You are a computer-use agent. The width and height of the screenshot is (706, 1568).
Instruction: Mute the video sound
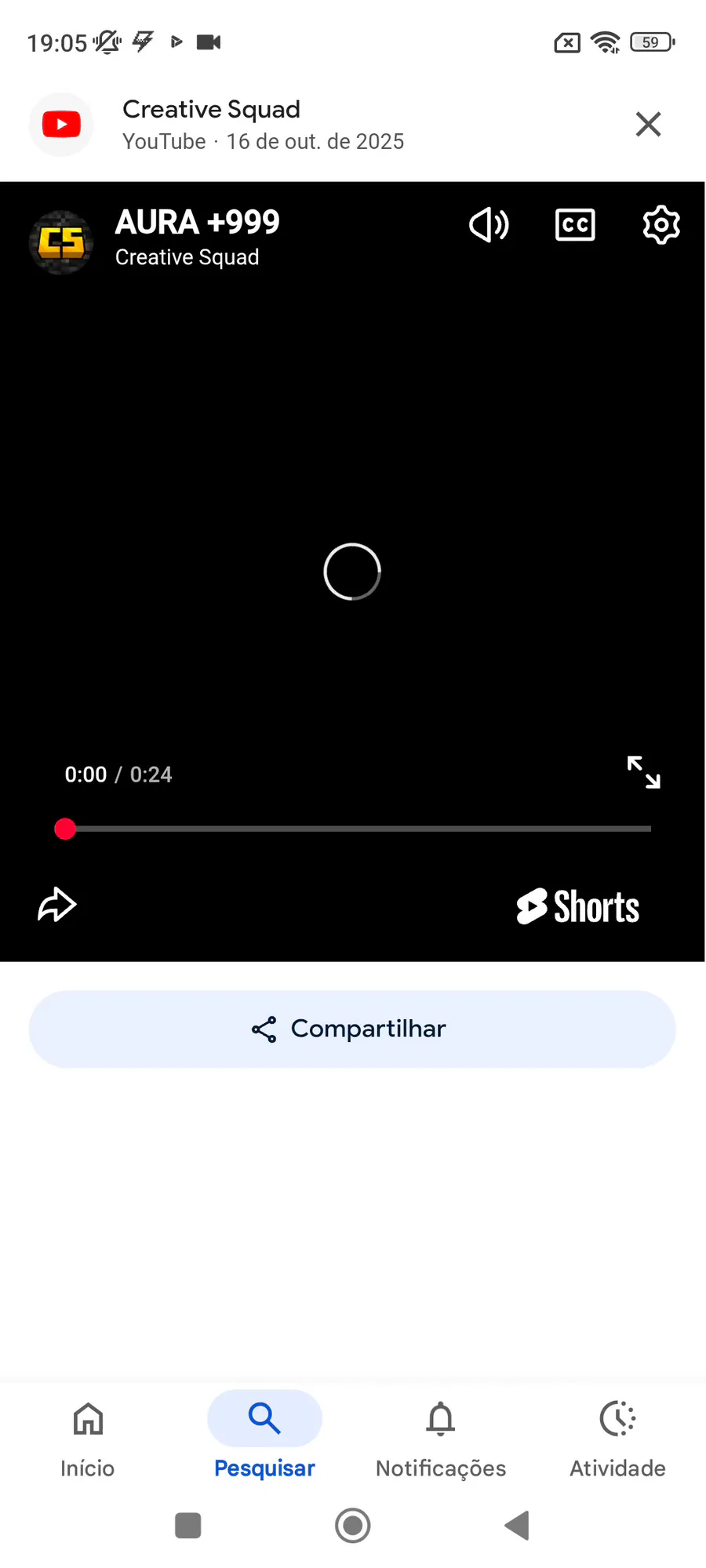click(x=489, y=226)
